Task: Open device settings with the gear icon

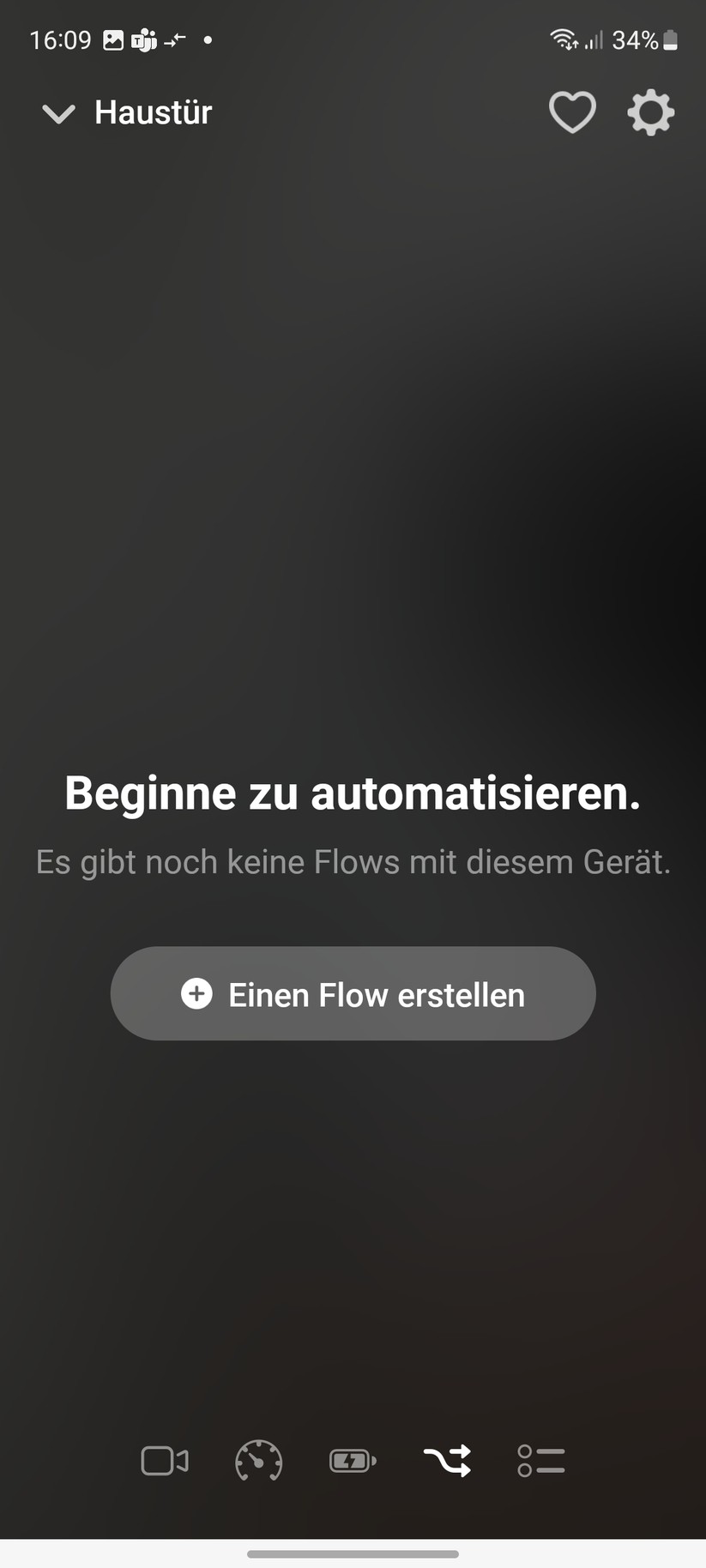Action: [x=650, y=112]
